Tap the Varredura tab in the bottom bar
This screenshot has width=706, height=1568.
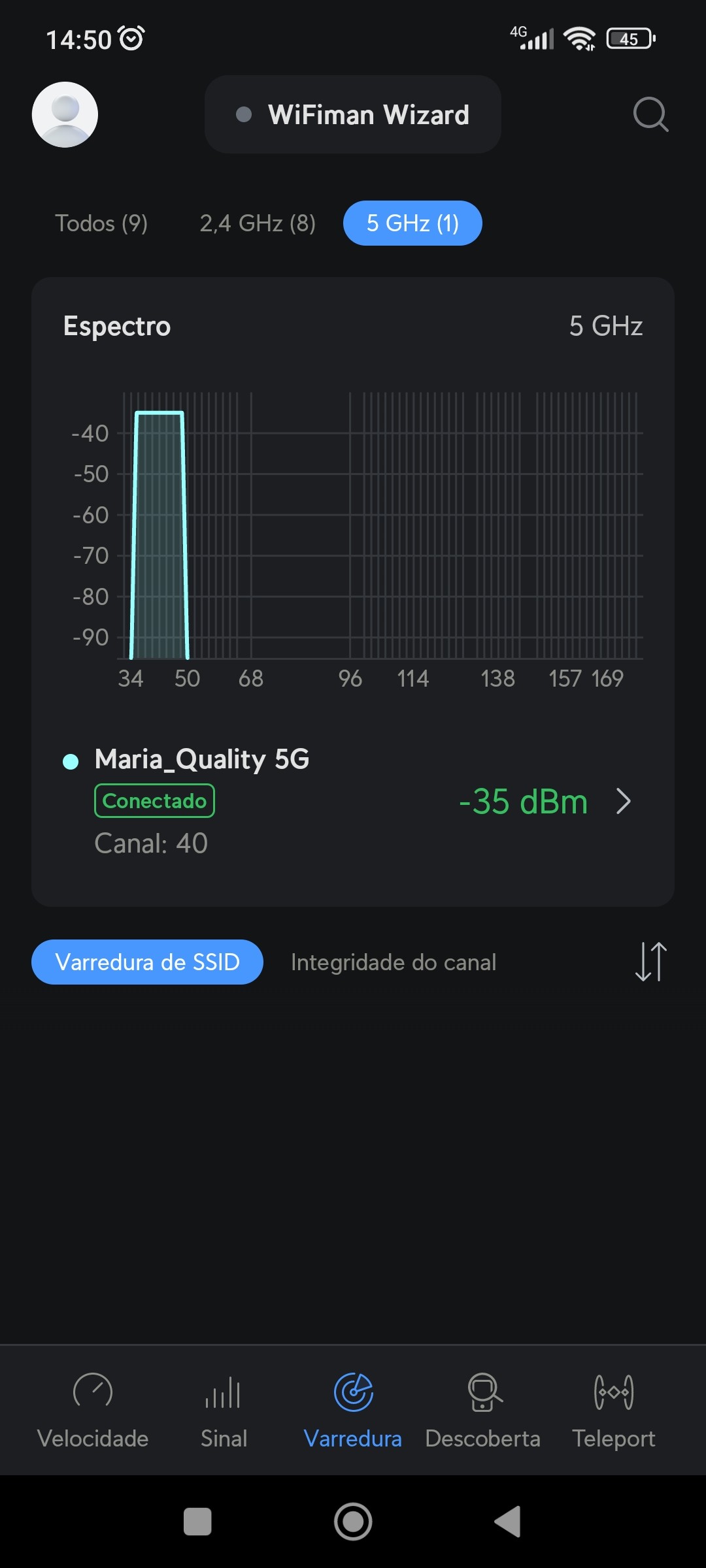353,1409
